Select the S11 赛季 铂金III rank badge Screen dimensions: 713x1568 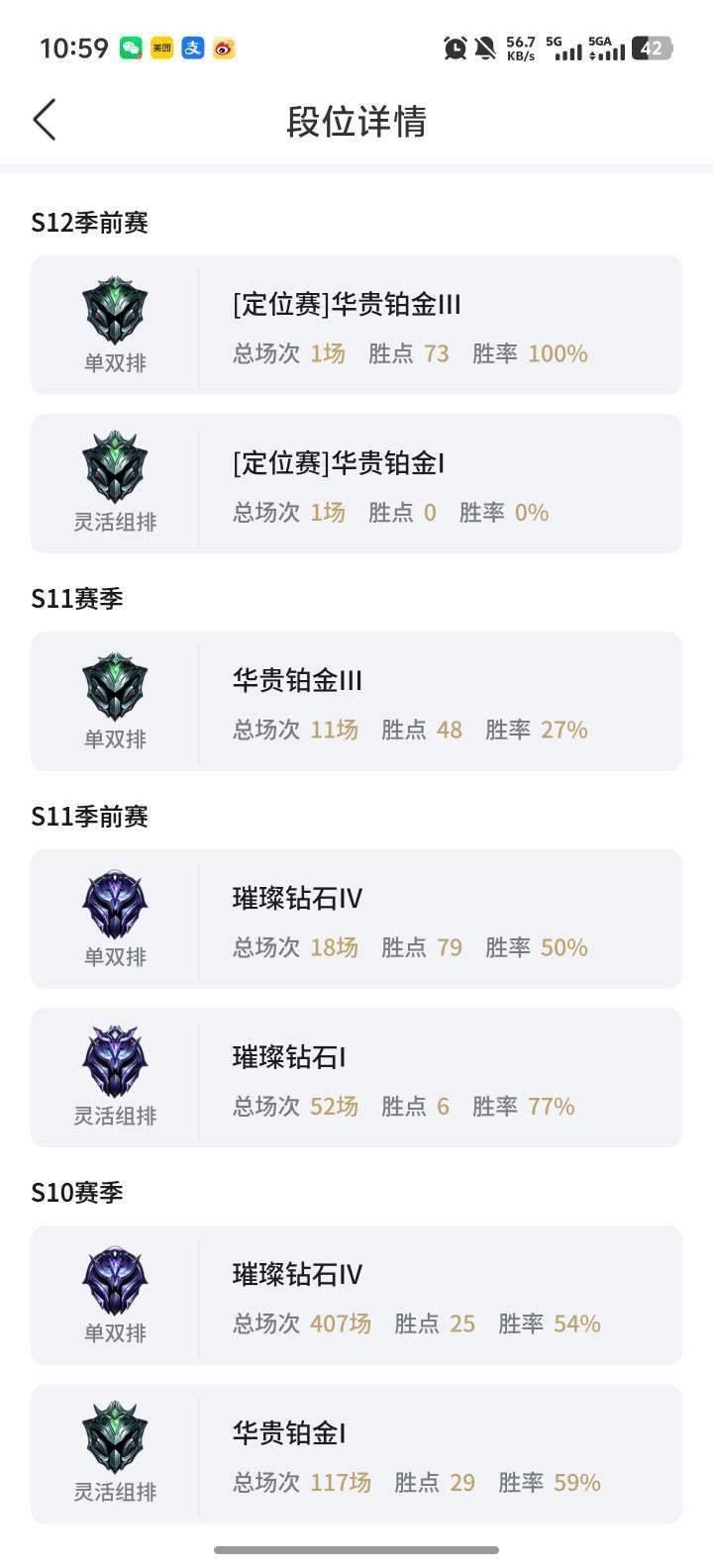(x=113, y=685)
